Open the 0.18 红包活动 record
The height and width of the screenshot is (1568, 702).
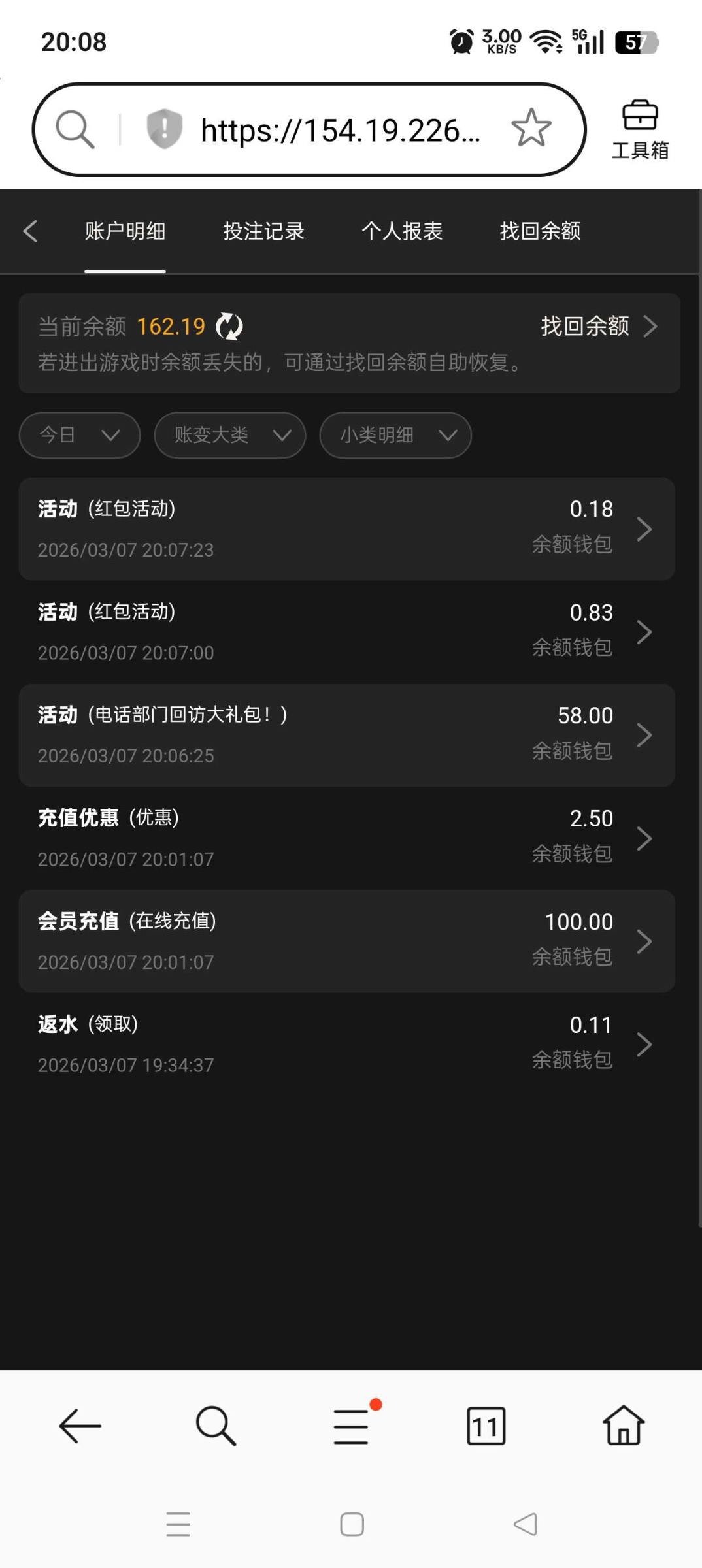(x=346, y=529)
